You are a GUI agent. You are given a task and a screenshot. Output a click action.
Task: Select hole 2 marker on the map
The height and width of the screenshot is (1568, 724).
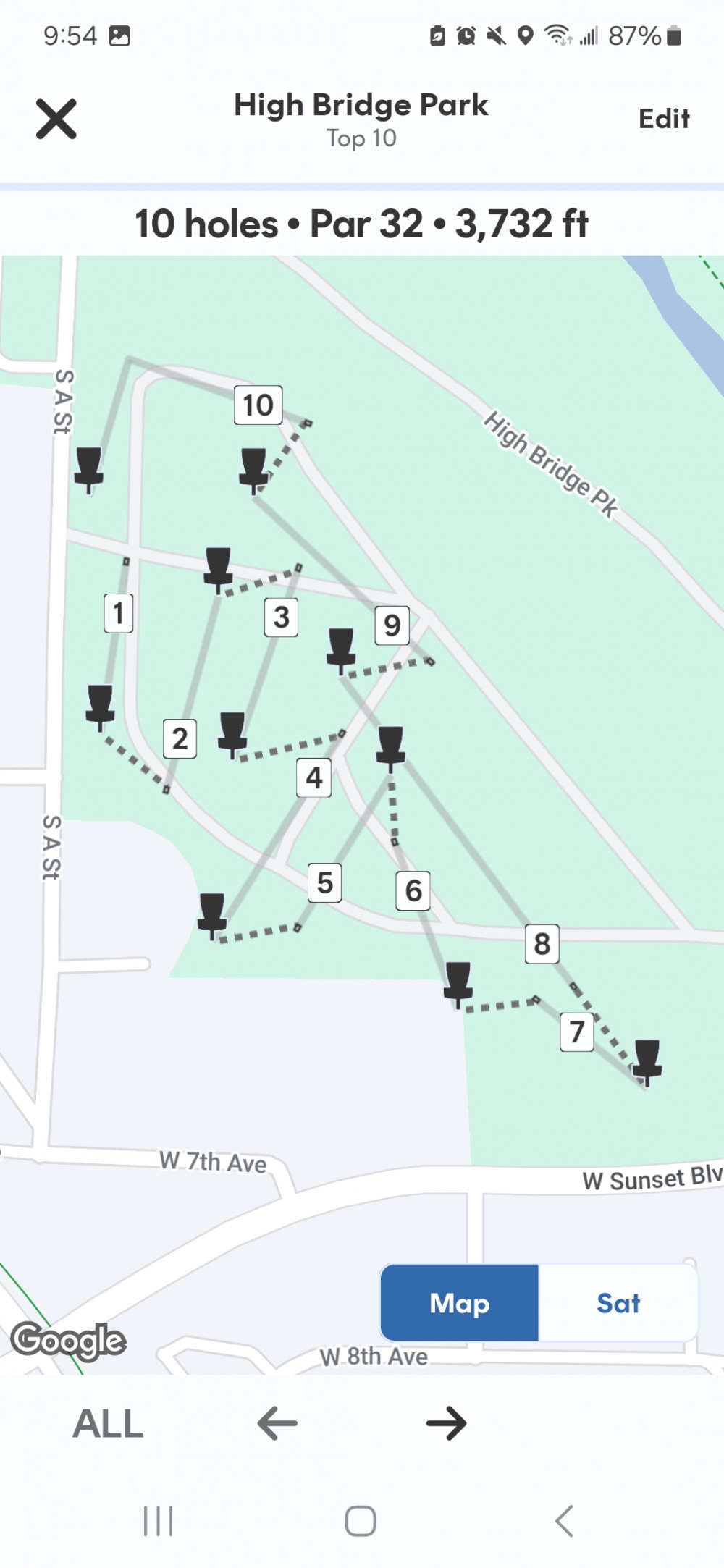[180, 738]
